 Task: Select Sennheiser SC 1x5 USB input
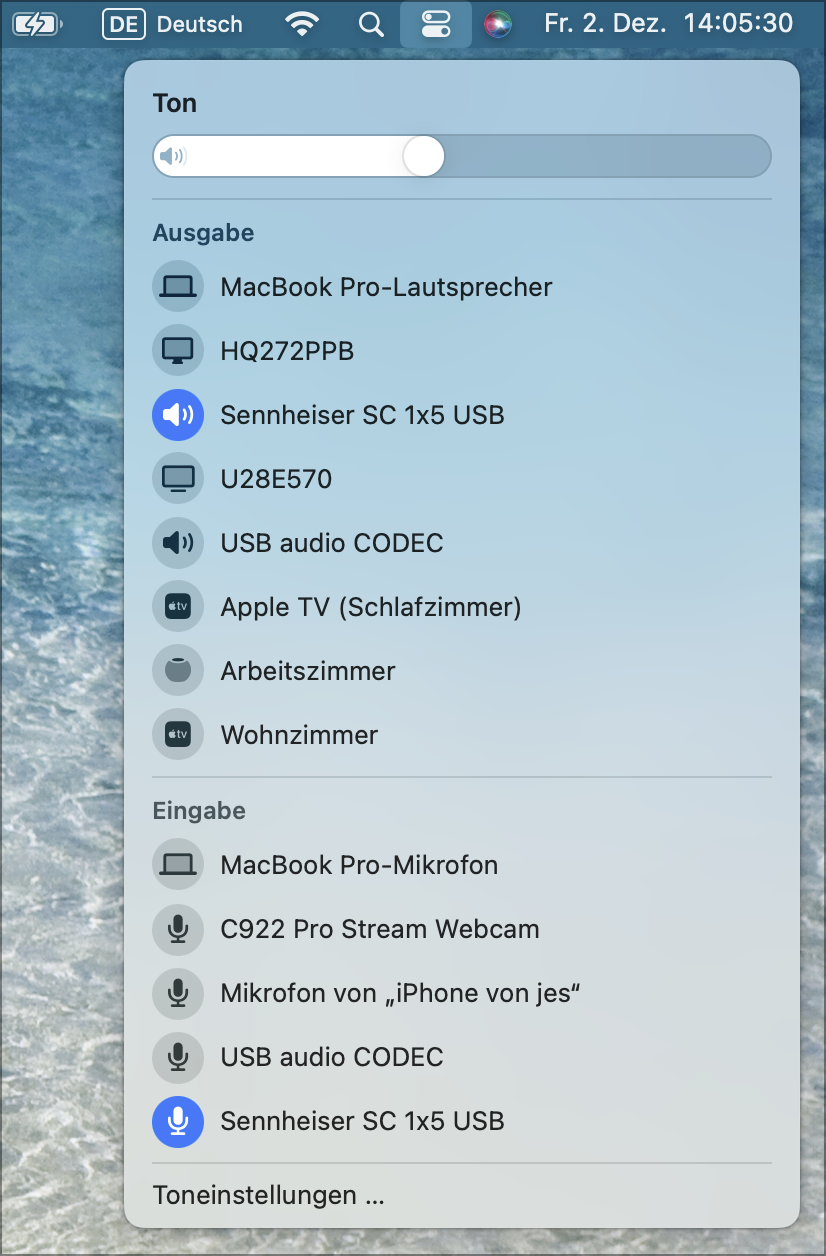[362, 1121]
